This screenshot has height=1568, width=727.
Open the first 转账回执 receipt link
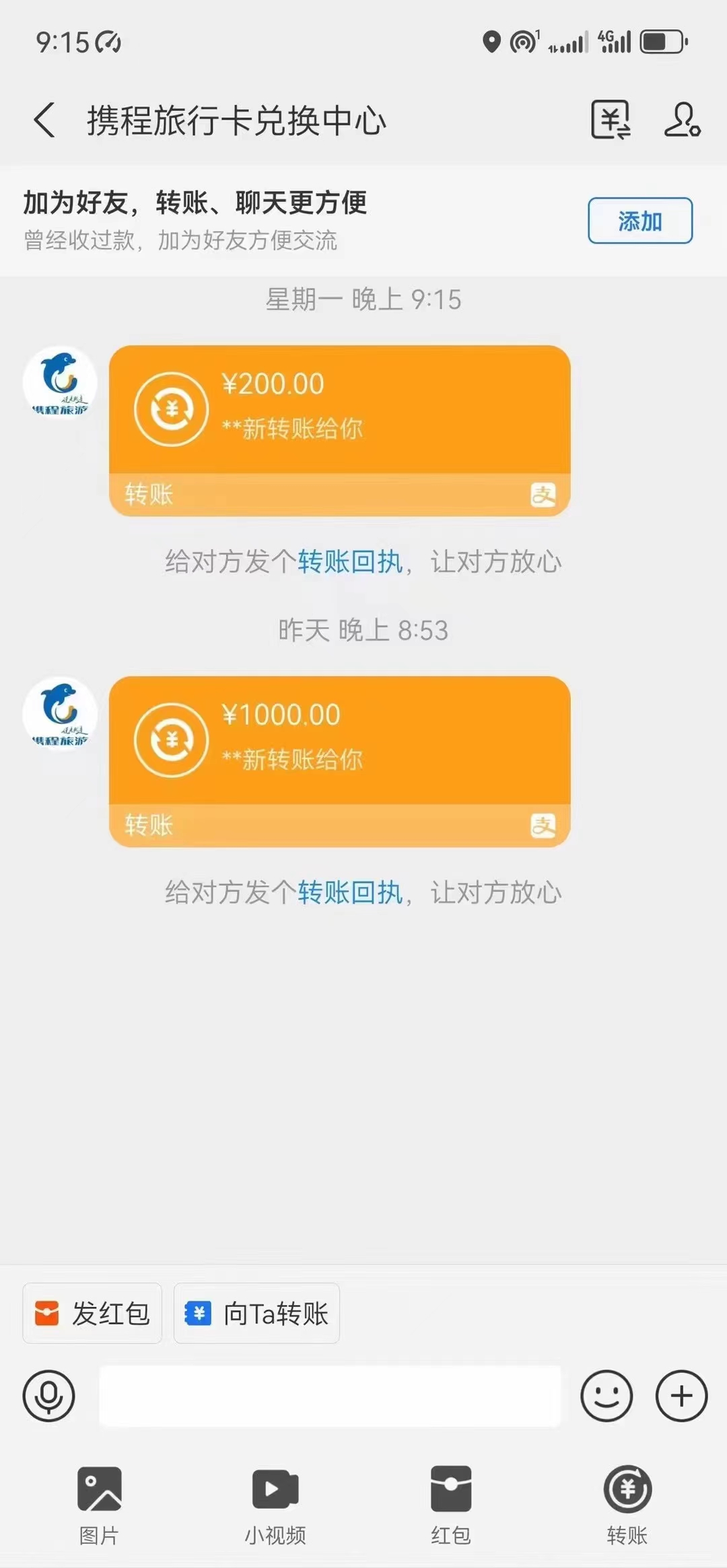(350, 563)
